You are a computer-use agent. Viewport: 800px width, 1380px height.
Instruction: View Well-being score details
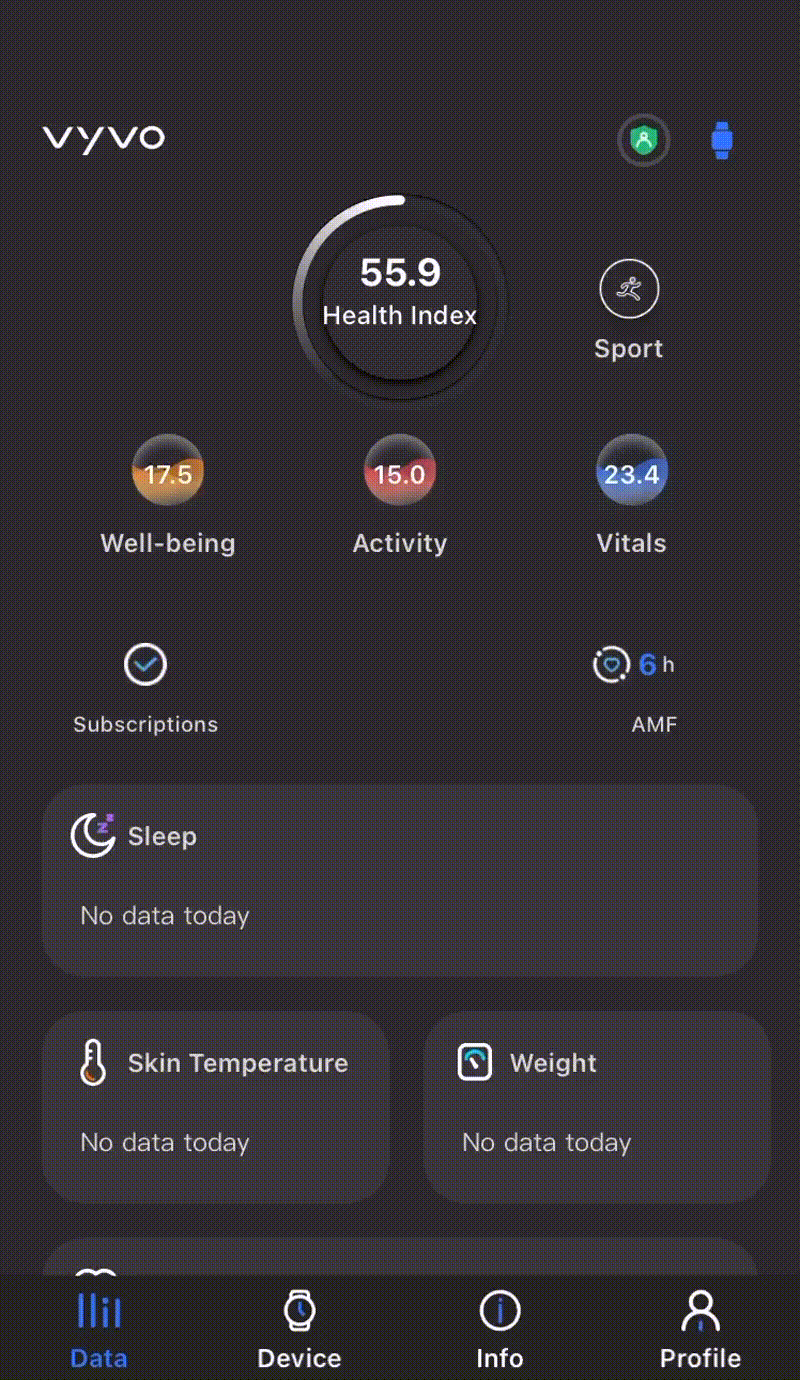(x=168, y=472)
